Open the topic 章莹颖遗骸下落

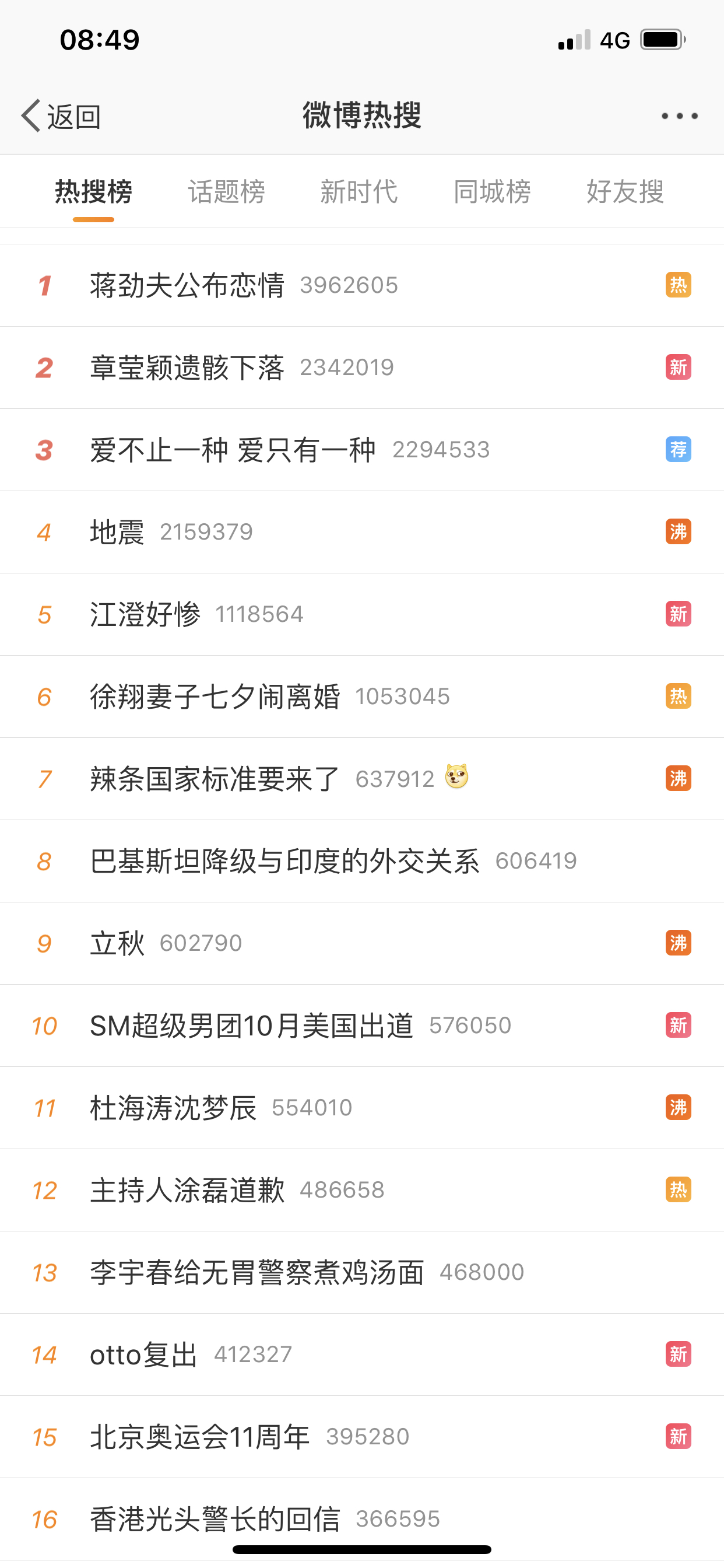coord(187,367)
